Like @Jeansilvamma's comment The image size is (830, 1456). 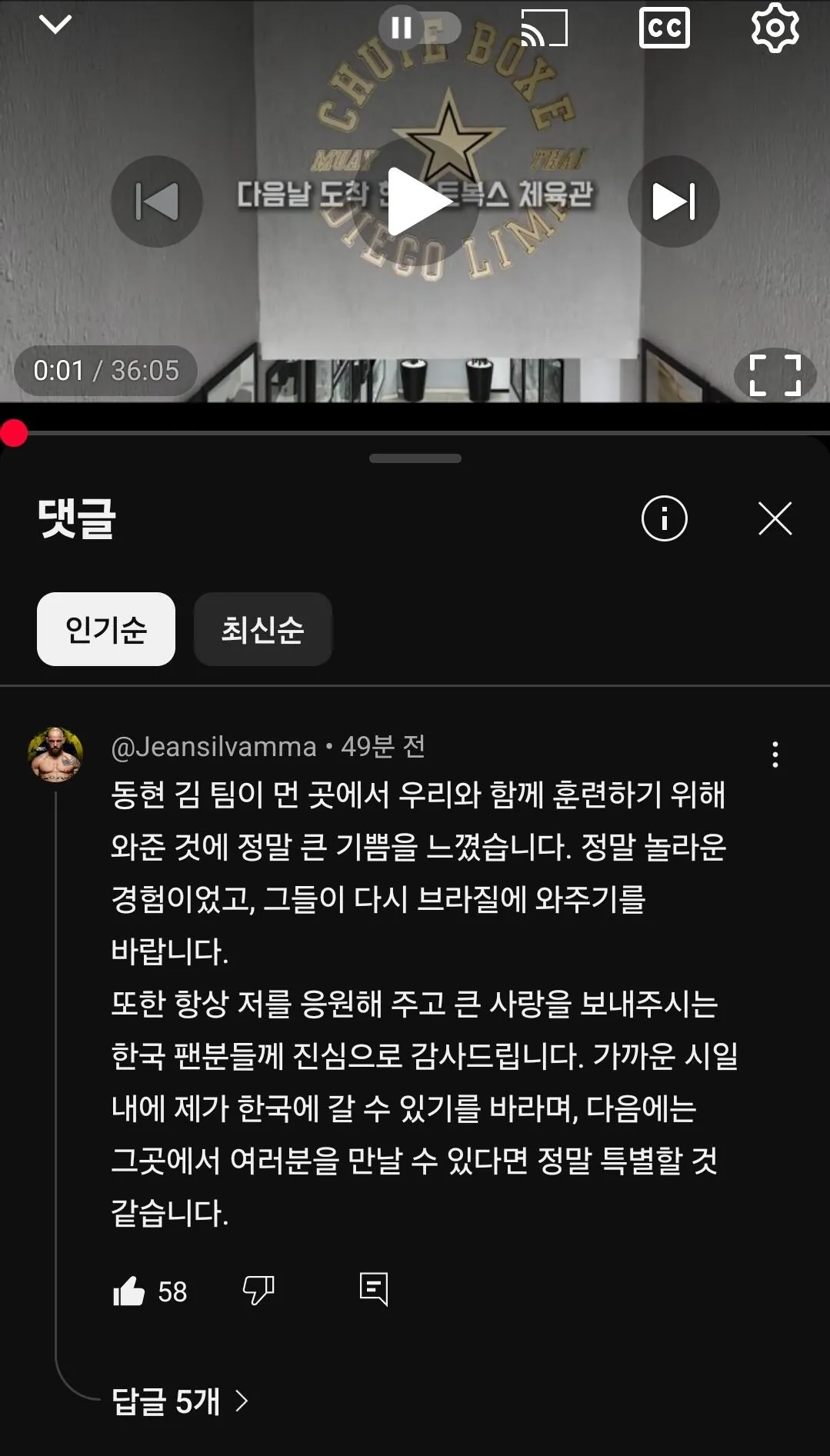click(x=129, y=1291)
